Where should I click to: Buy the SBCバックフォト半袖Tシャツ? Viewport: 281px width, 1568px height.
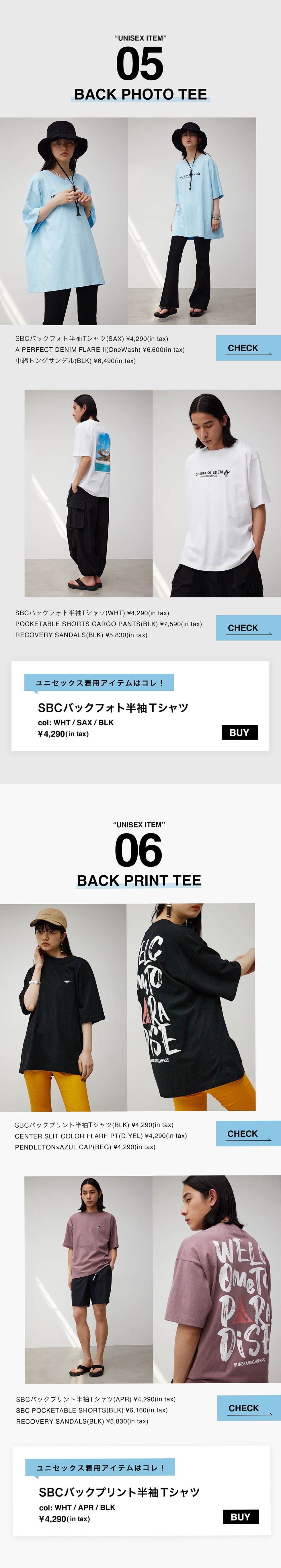click(x=239, y=732)
